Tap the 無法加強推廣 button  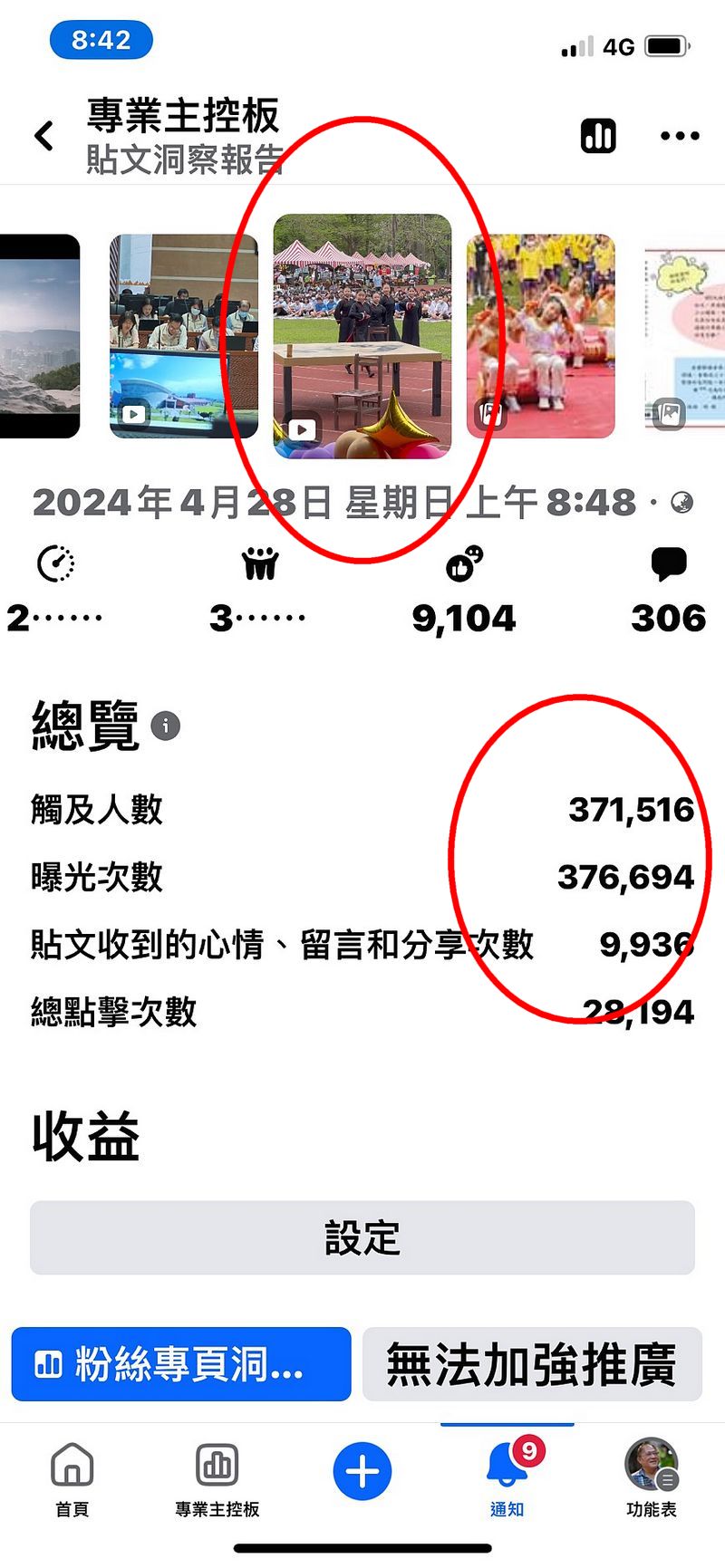(532, 1364)
